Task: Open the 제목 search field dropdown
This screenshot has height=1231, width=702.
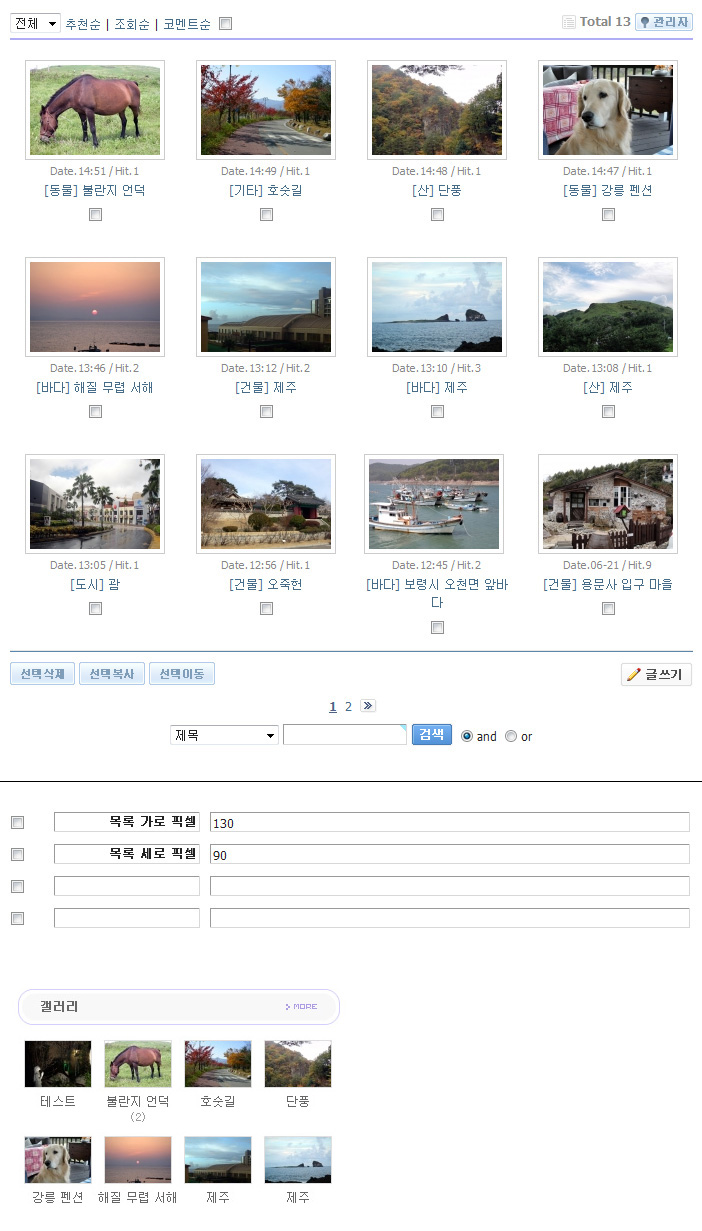Action: pyautogui.click(x=224, y=735)
